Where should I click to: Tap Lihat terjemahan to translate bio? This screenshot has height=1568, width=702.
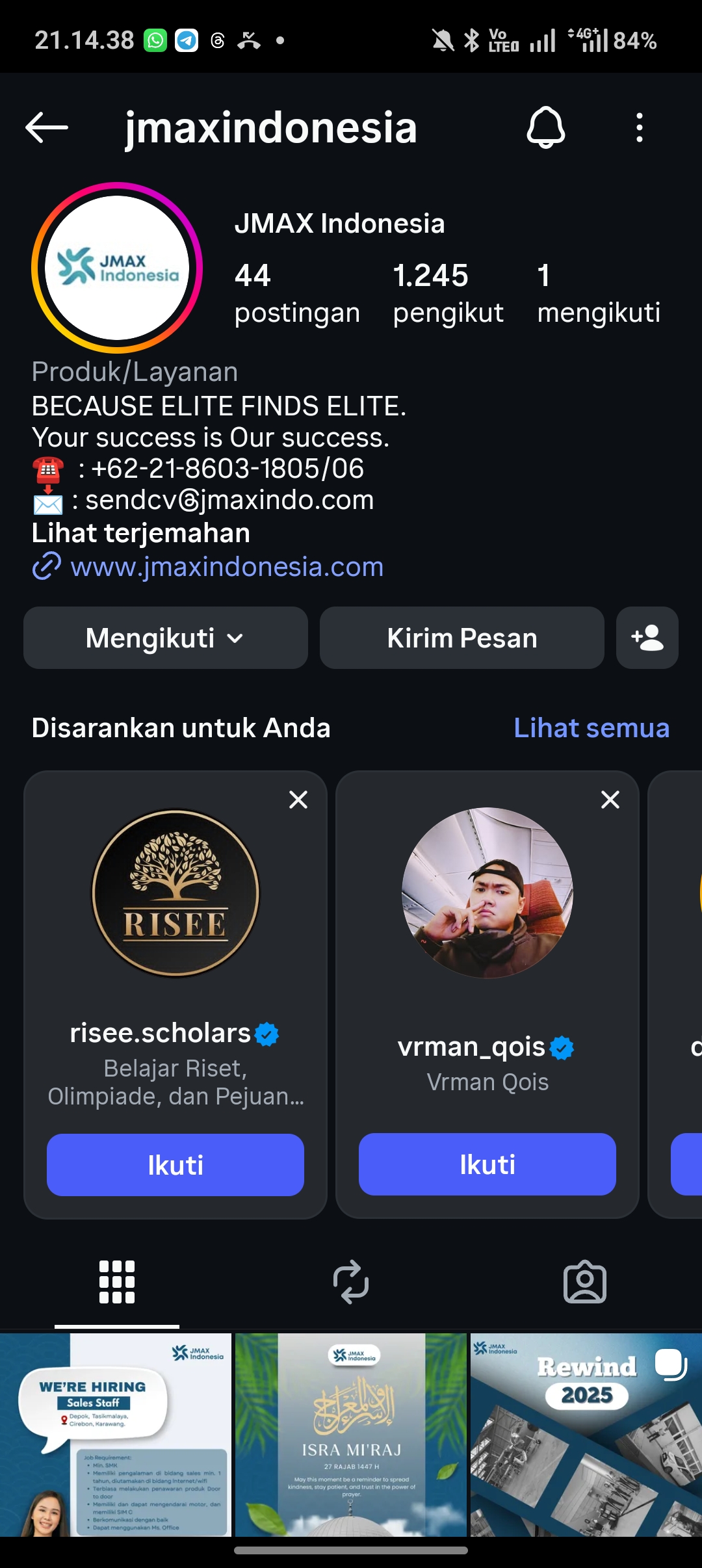click(x=140, y=533)
